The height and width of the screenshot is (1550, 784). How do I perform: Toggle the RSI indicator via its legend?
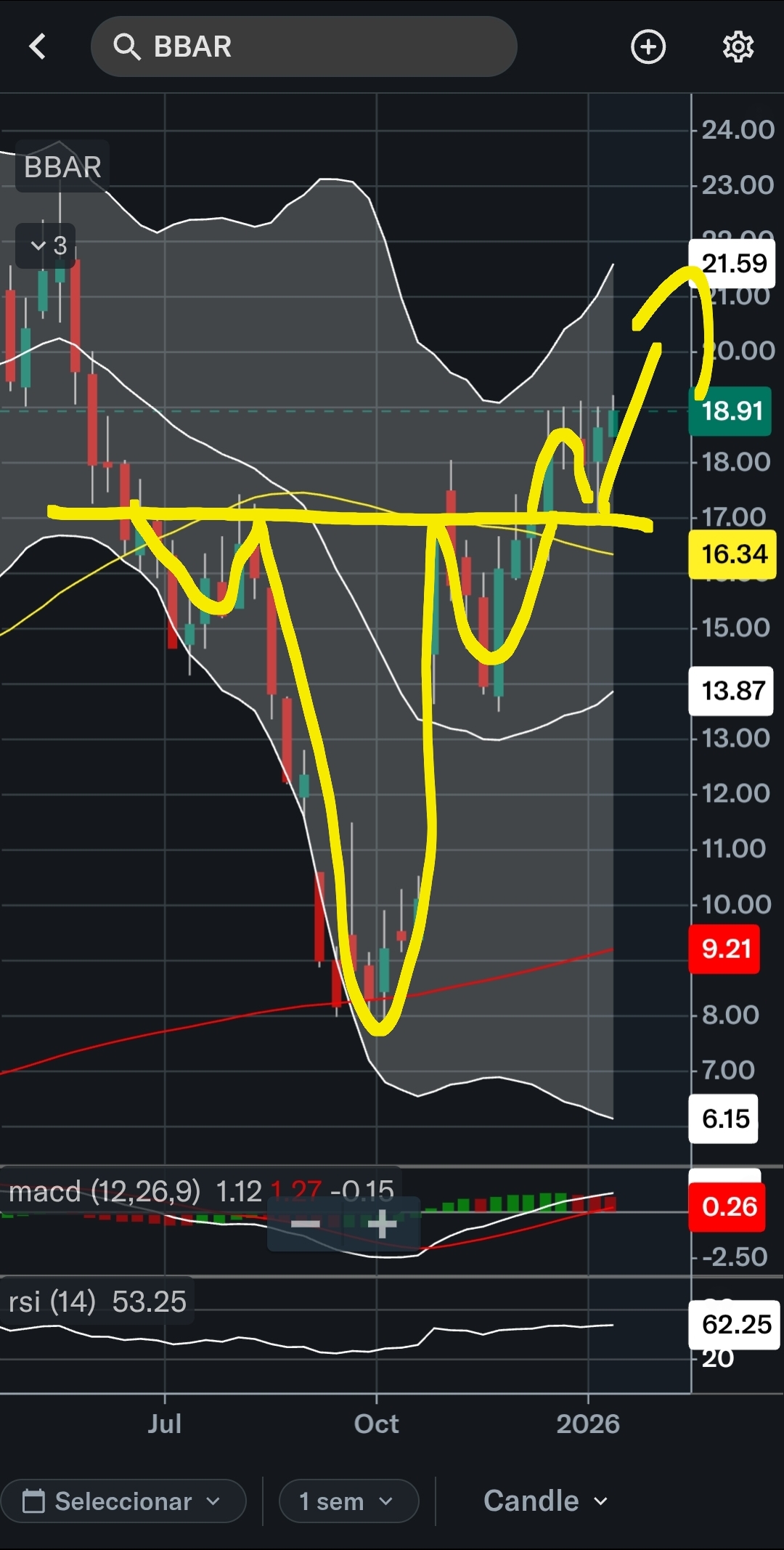pos(98,1302)
